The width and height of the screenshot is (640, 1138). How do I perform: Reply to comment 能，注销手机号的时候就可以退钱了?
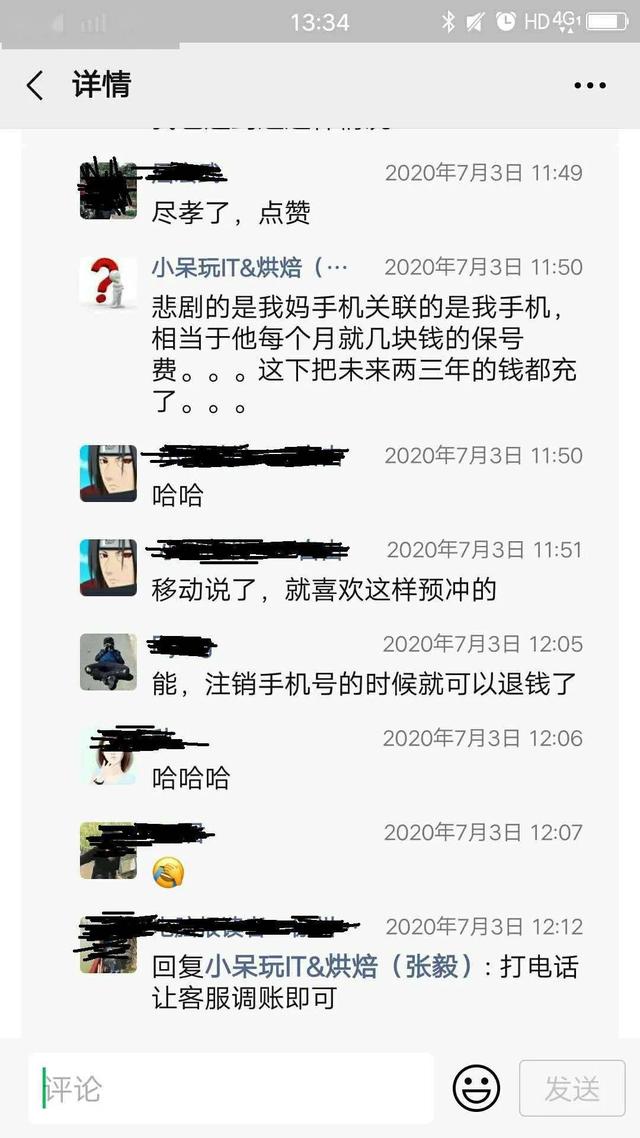click(x=364, y=684)
